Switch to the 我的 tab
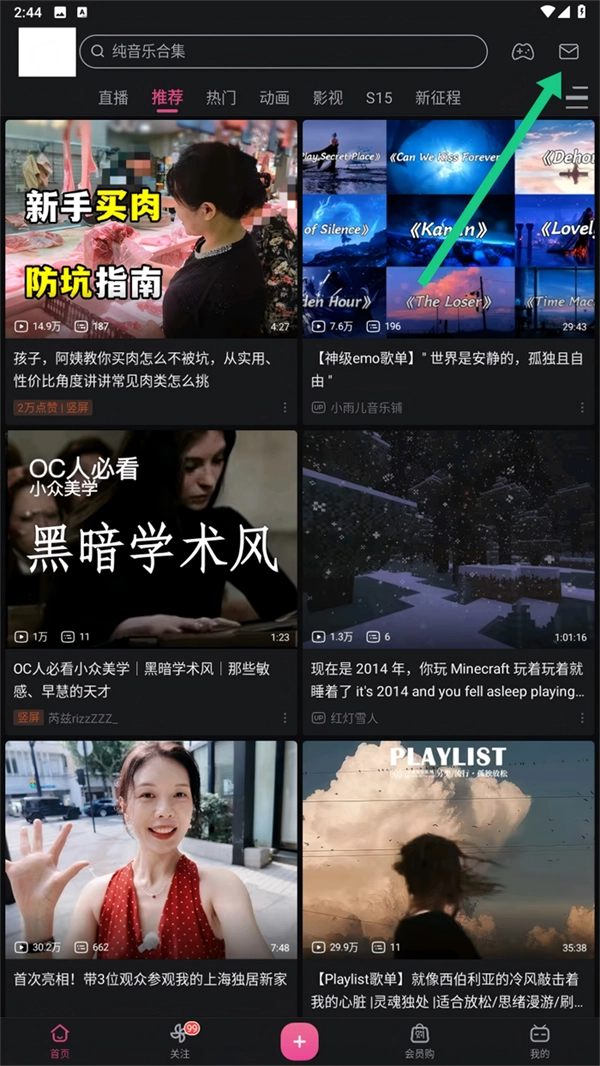The image size is (600, 1066). tap(540, 1040)
